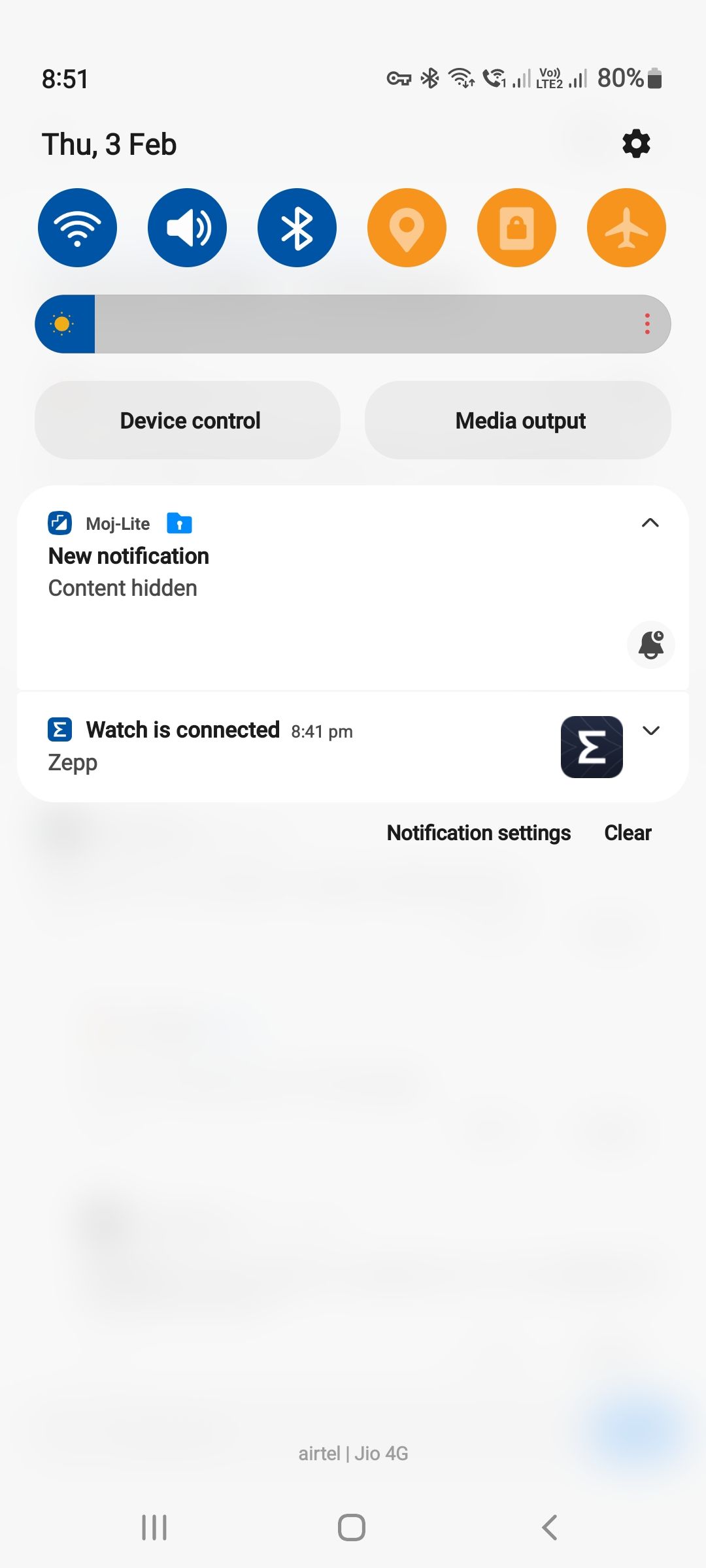
Task: Tap the sound mode icon
Action: click(x=187, y=227)
